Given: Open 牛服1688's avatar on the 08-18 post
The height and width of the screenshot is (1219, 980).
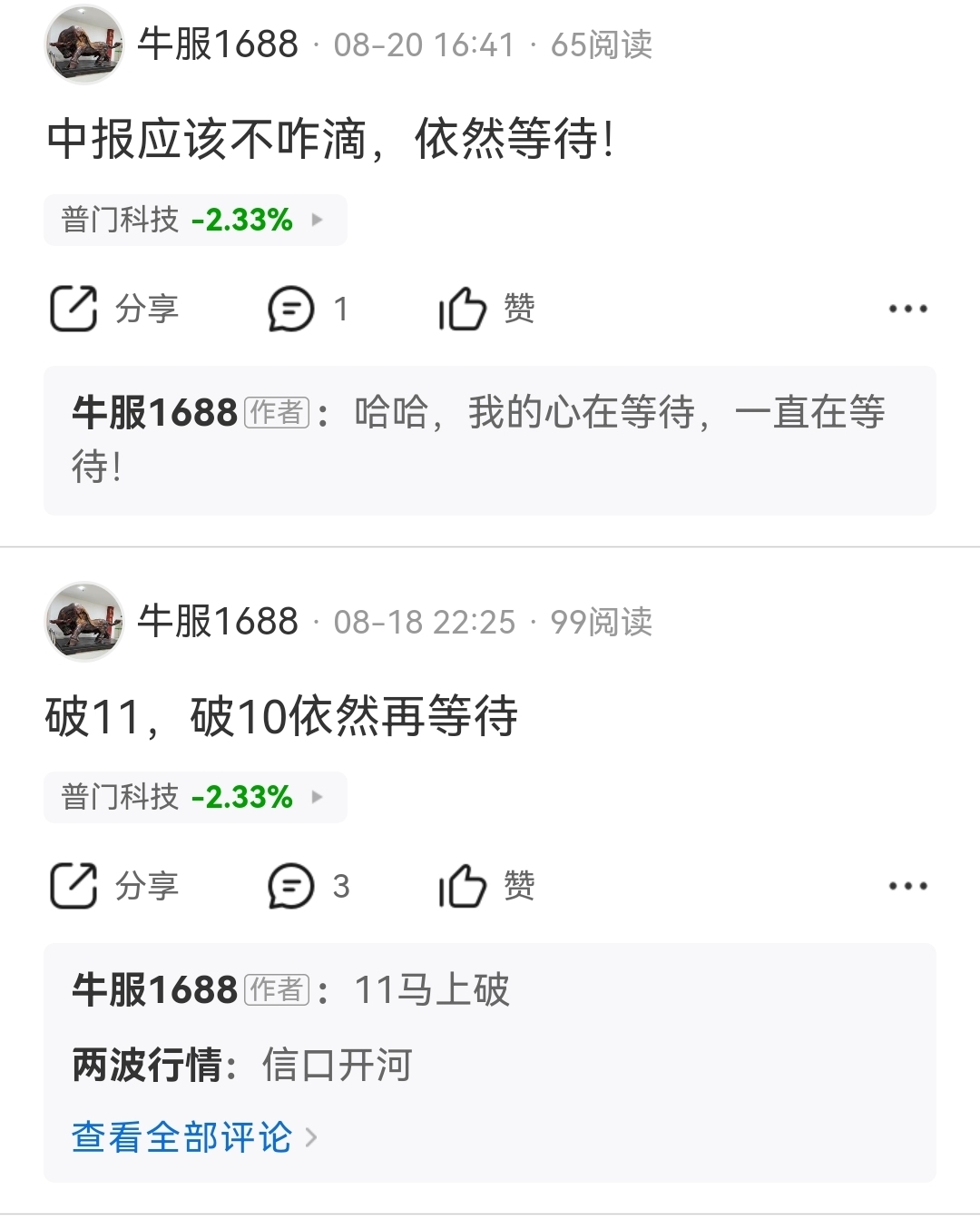Looking at the screenshot, I should pos(84,622).
